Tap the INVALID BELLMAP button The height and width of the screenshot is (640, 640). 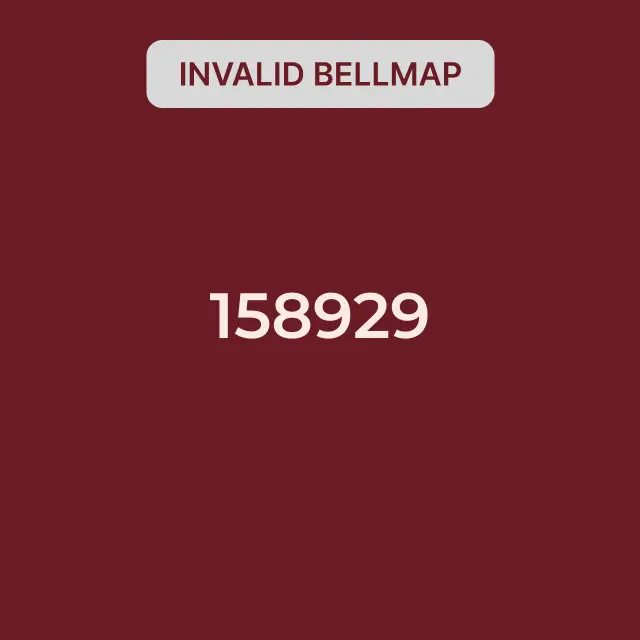(320, 74)
